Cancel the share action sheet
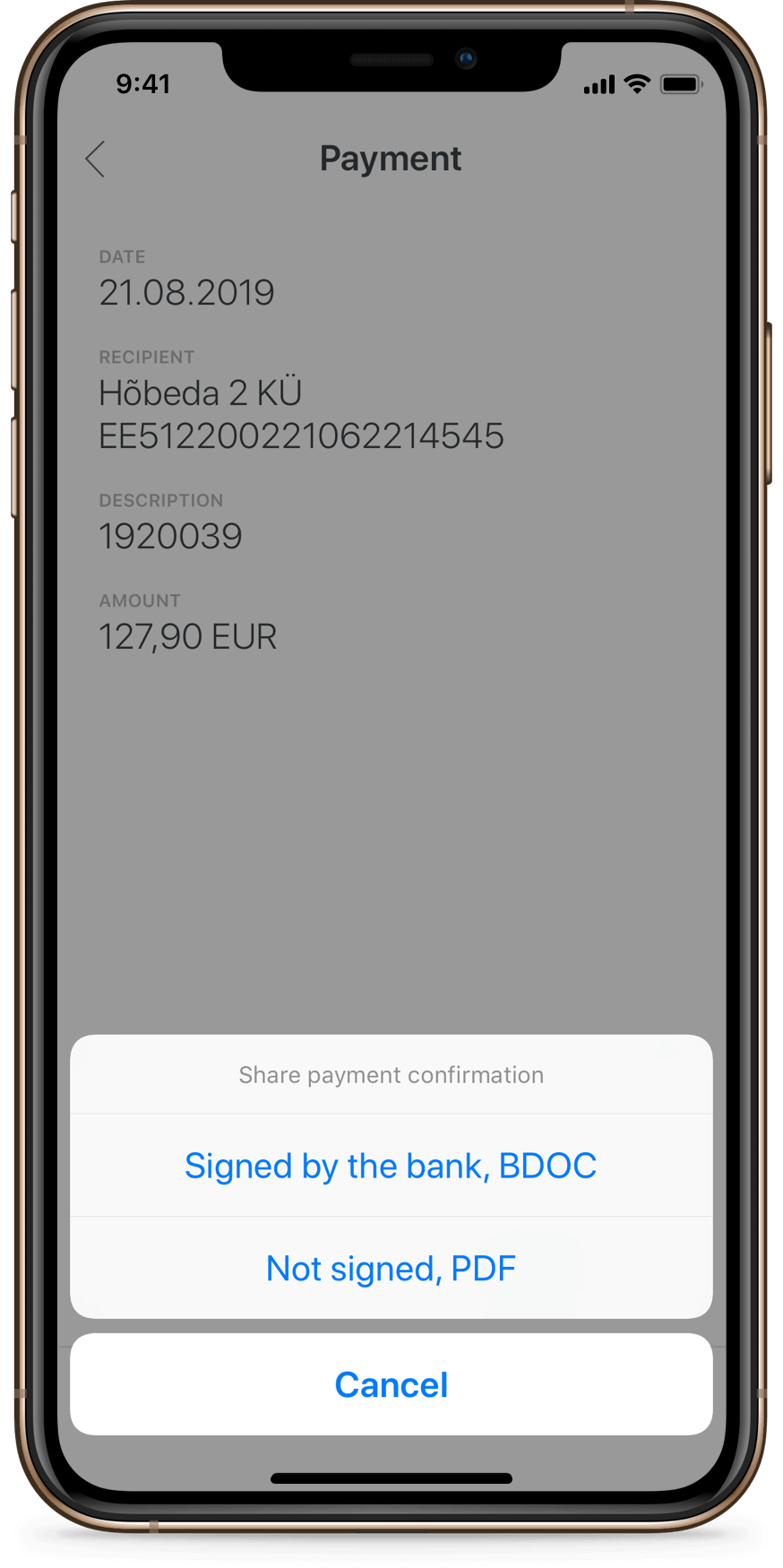Image resolution: width=783 pixels, height=1568 pixels. click(391, 1384)
